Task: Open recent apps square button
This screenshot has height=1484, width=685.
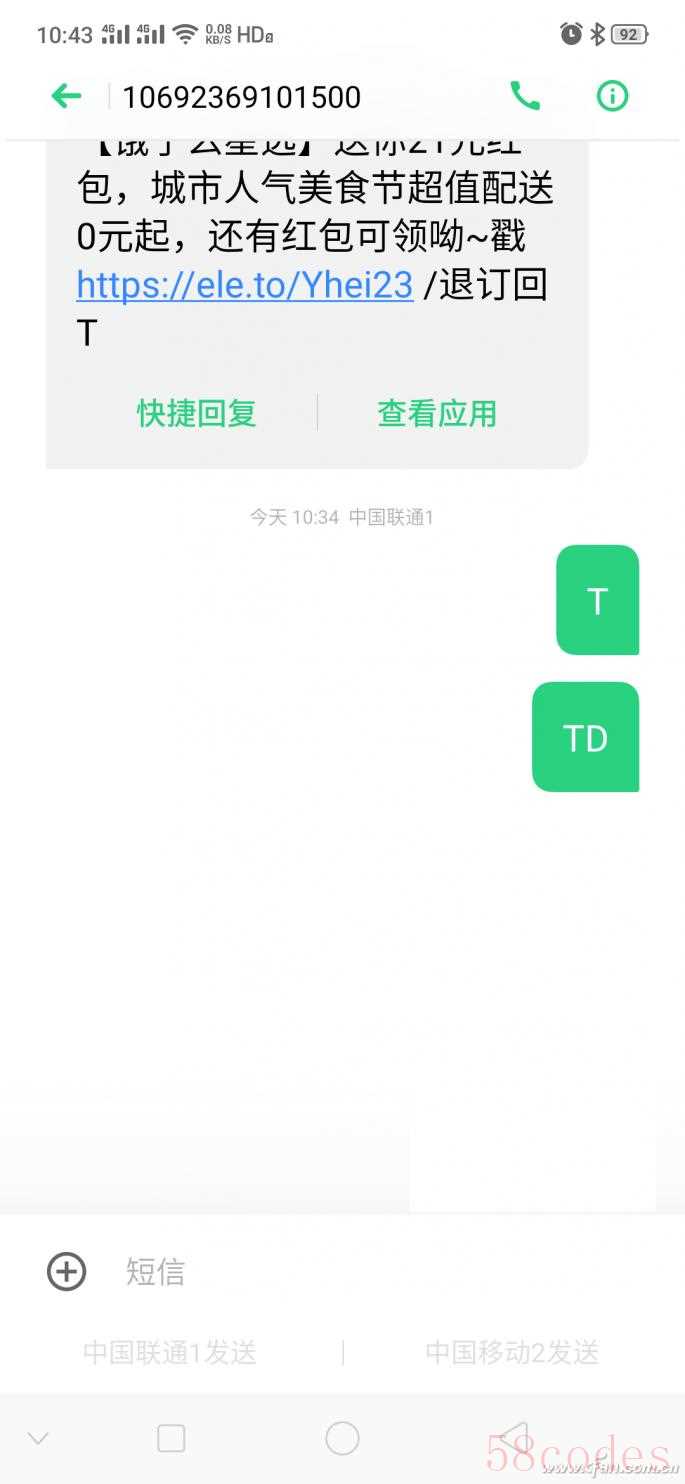Action: pyautogui.click(x=171, y=1438)
